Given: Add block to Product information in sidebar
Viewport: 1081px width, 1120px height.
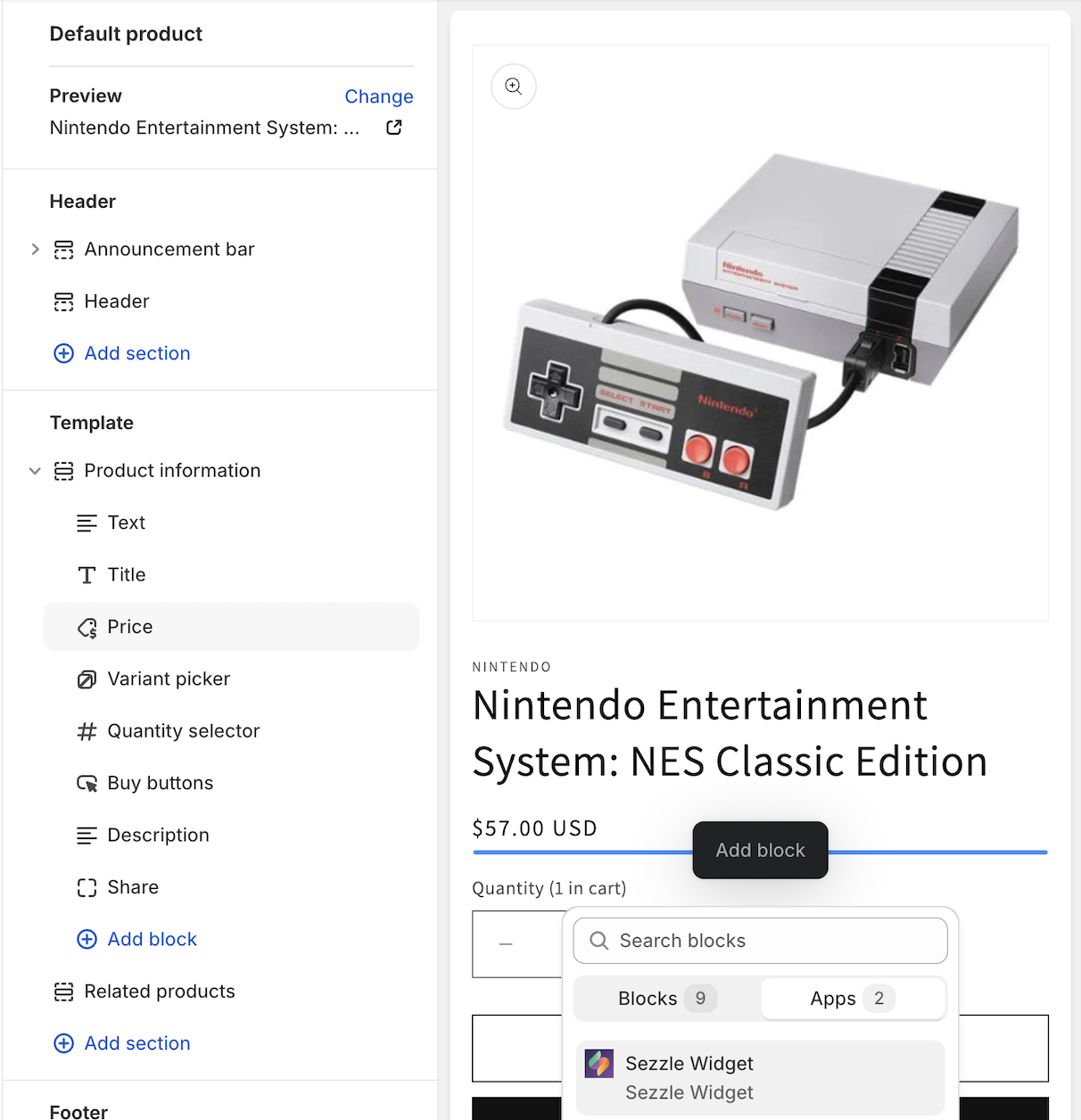Looking at the screenshot, I should click(152, 939).
